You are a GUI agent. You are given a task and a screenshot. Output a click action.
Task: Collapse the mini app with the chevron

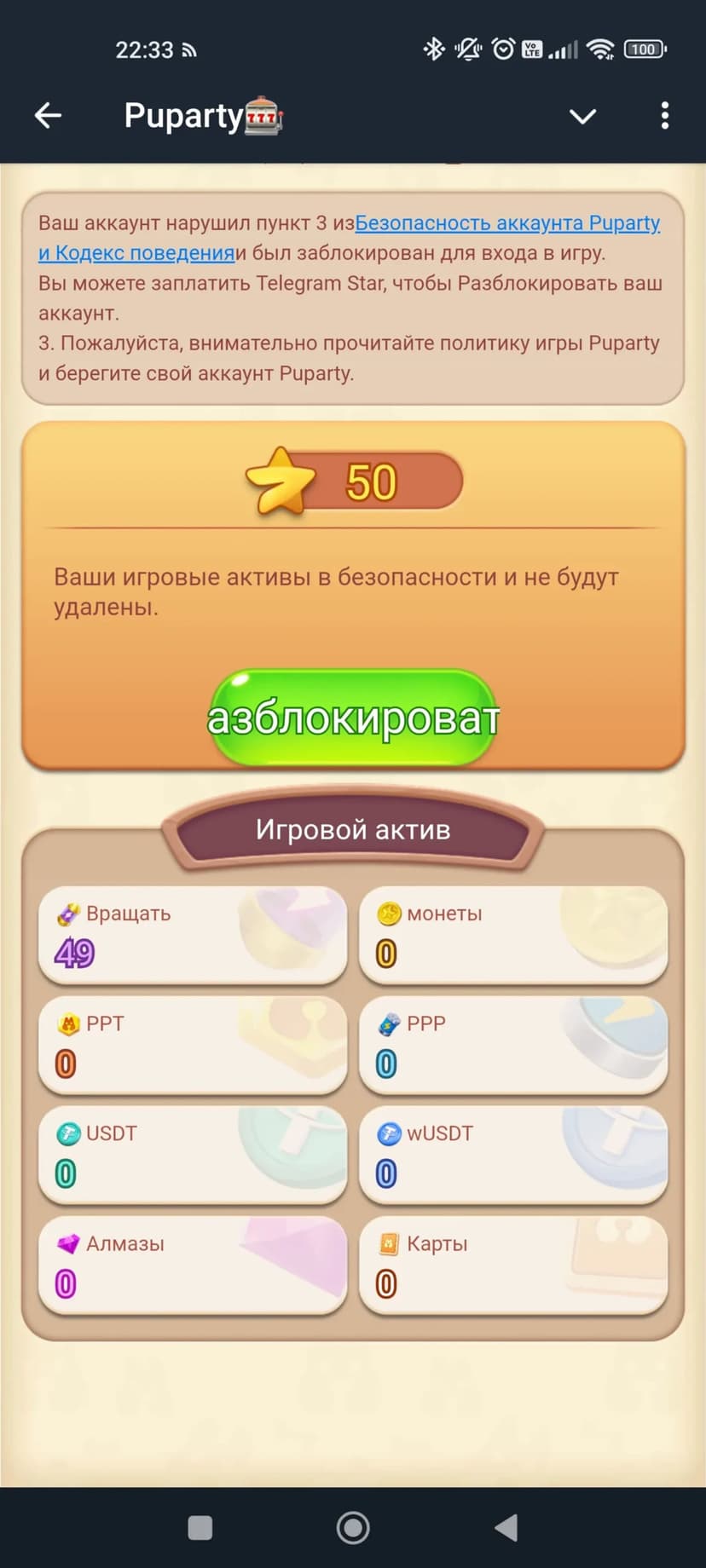tap(582, 116)
